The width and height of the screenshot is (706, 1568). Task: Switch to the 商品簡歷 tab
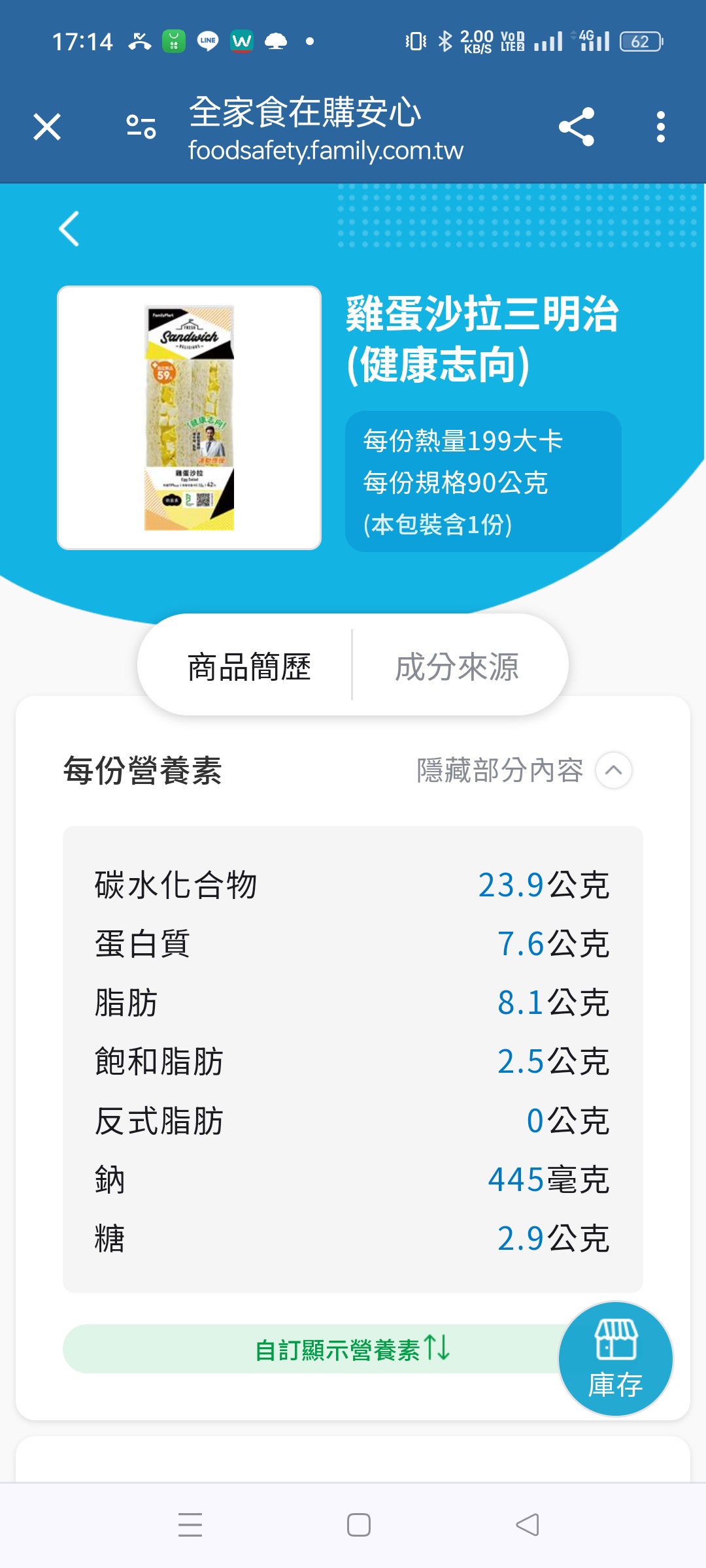point(249,666)
